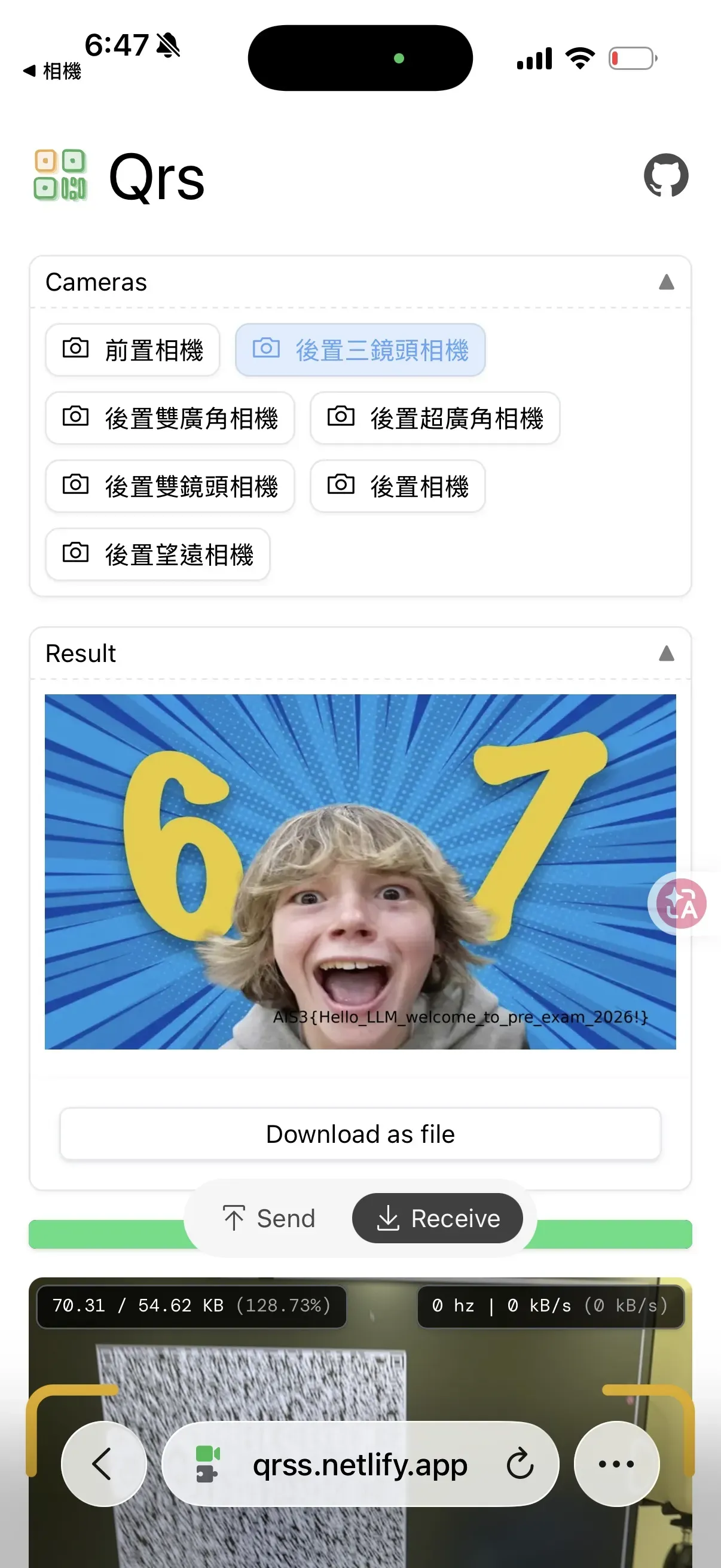The image size is (721, 1568).
Task: Collapse the Result section
Action: pyautogui.click(x=666, y=654)
